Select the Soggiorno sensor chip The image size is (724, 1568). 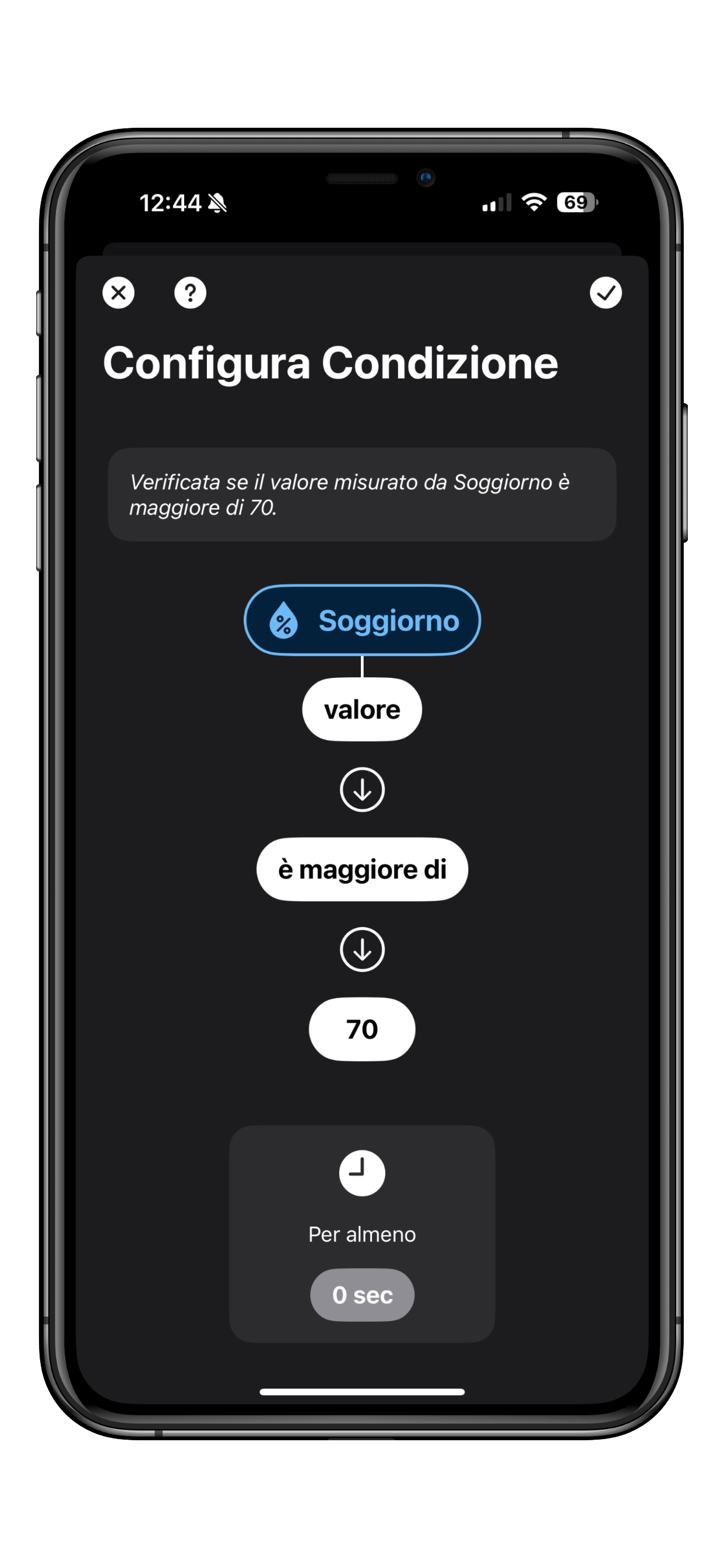coord(362,620)
